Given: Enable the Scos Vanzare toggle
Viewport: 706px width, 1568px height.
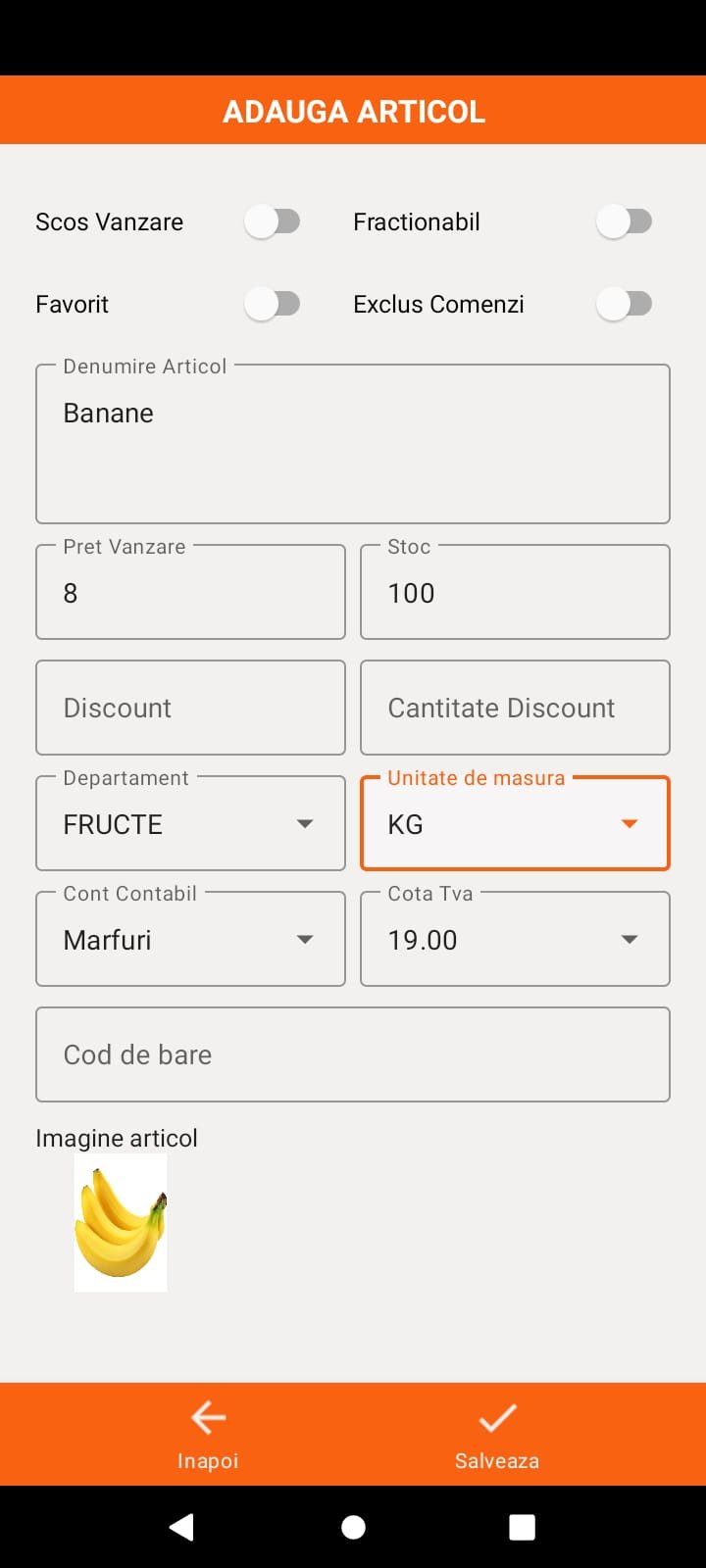Looking at the screenshot, I should point(274,221).
